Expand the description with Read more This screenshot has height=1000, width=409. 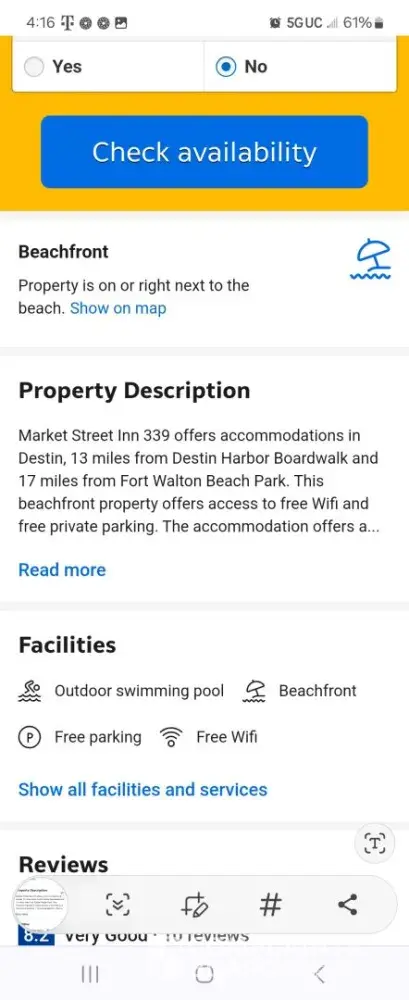62,570
